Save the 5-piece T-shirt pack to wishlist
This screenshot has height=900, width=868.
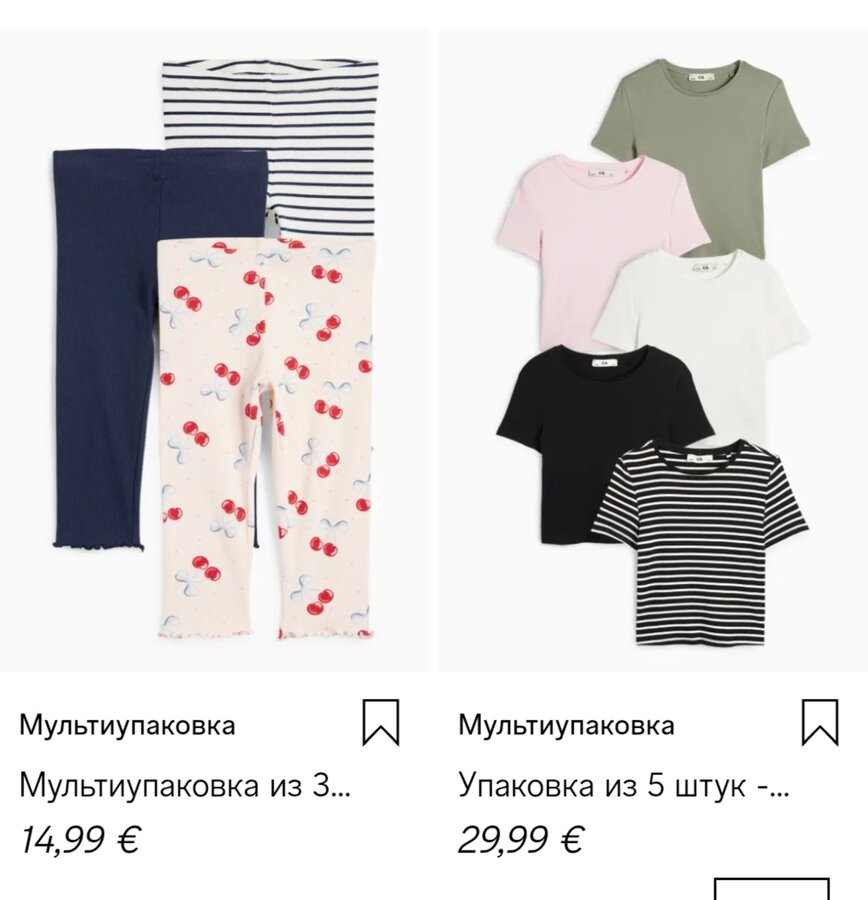pos(819,722)
